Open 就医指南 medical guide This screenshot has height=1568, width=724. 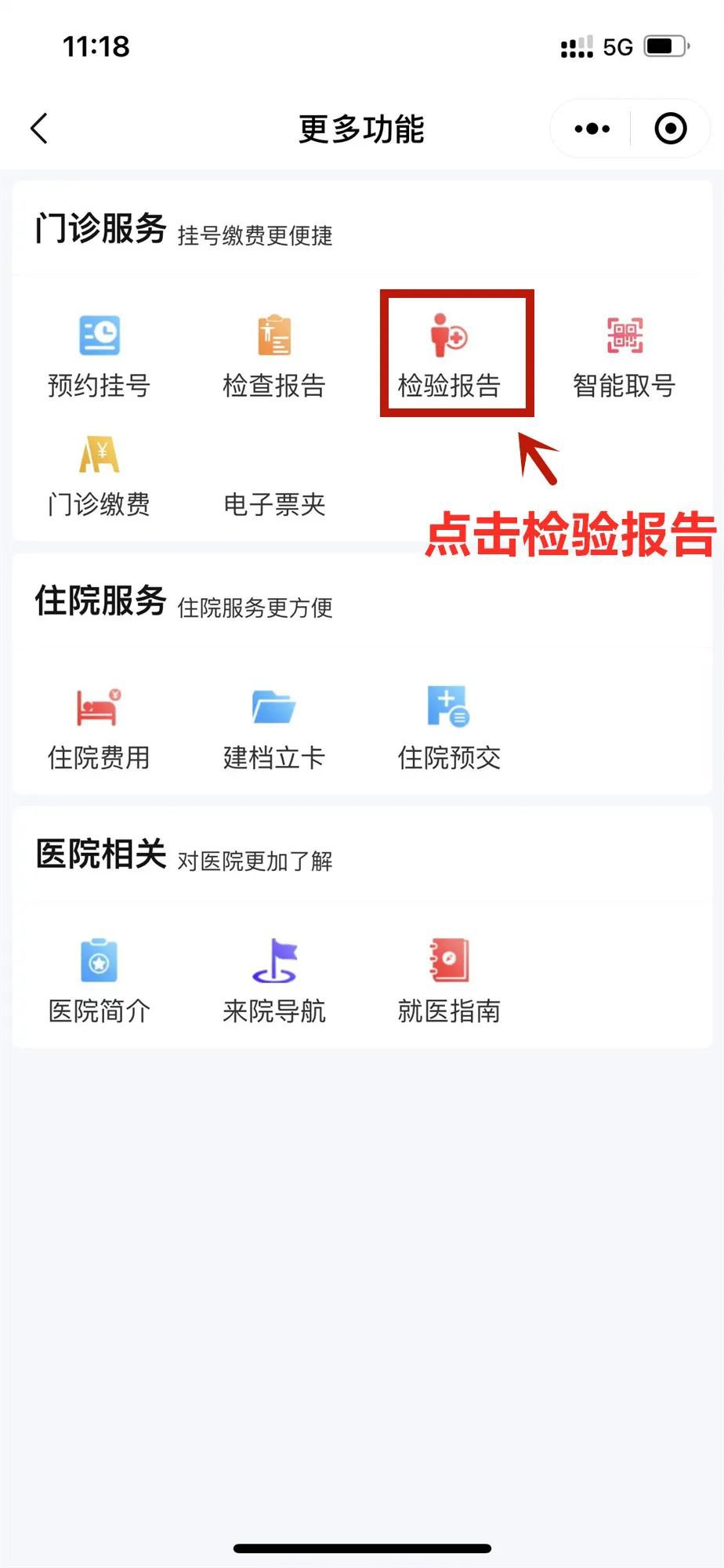(449, 982)
